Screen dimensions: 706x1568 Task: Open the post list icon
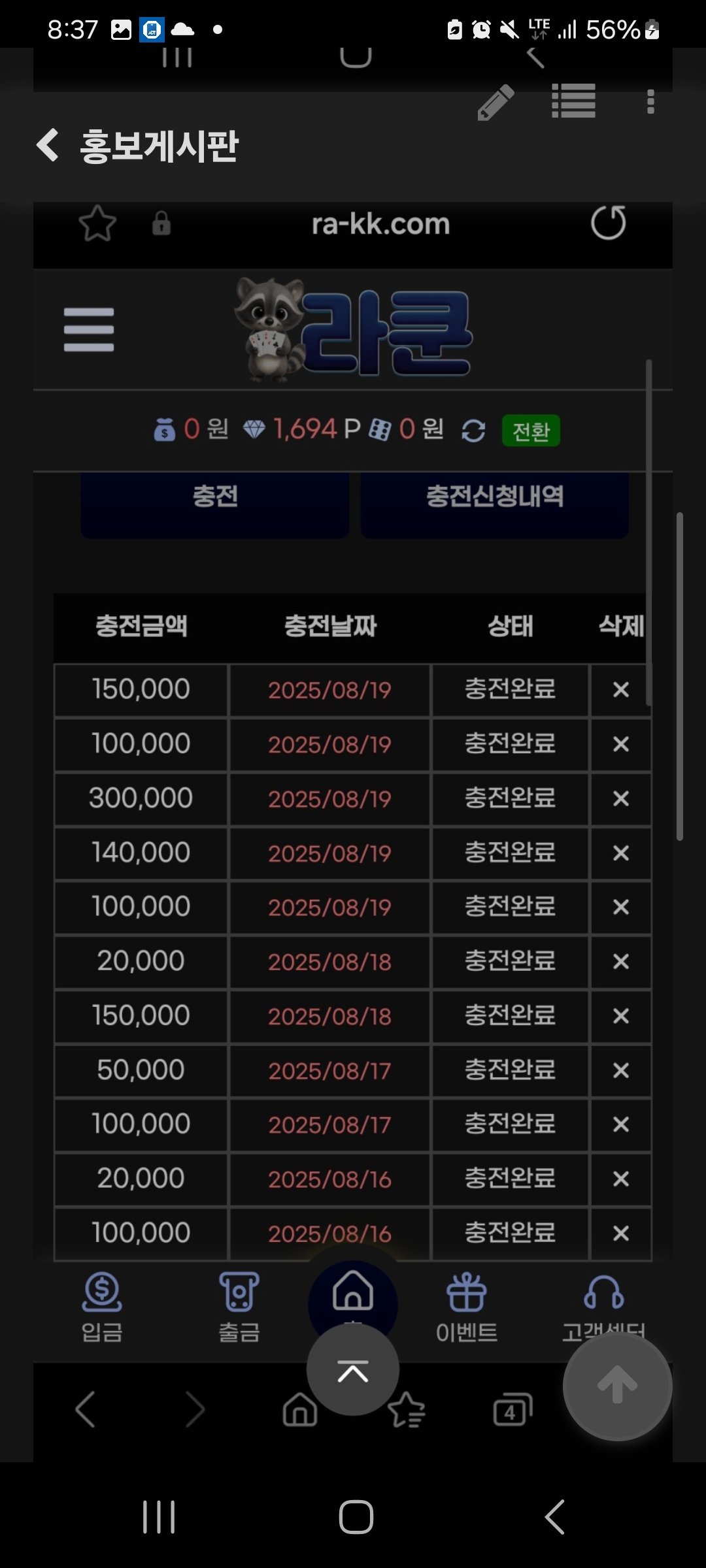click(x=573, y=102)
